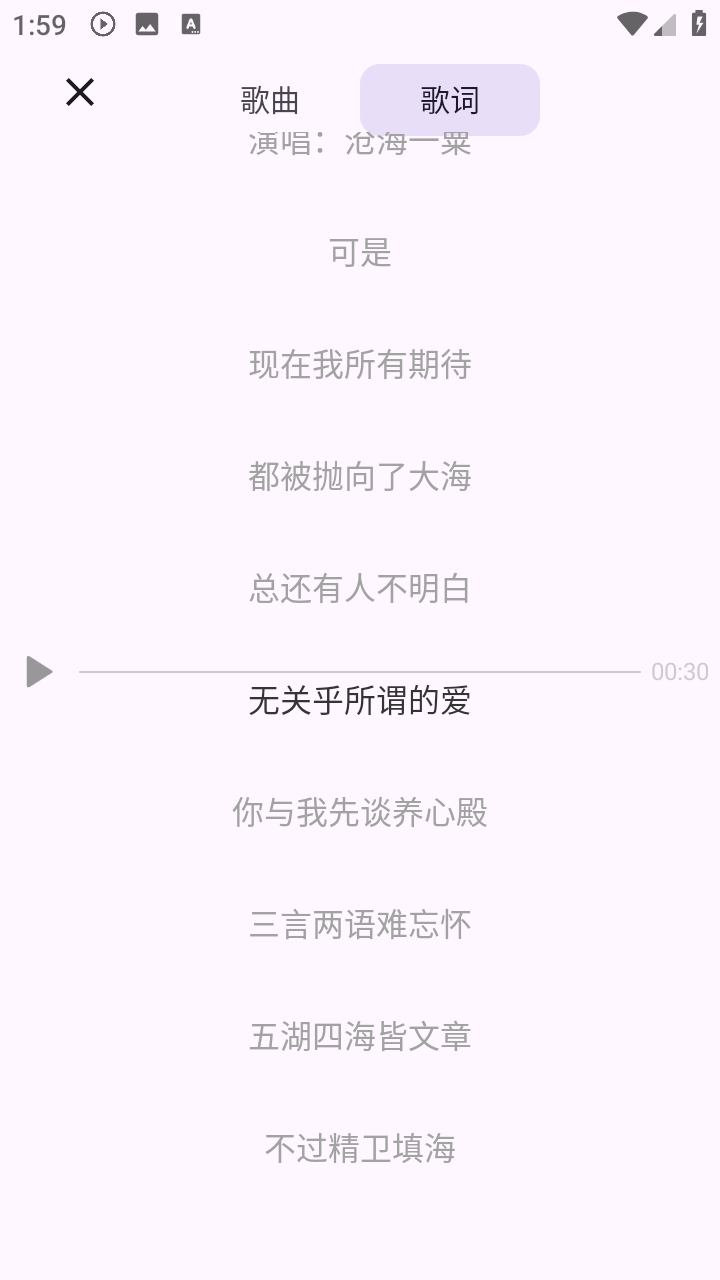720x1280 pixels.
Task: Select lyric line 都被抛向了大海
Action: (x=360, y=478)
